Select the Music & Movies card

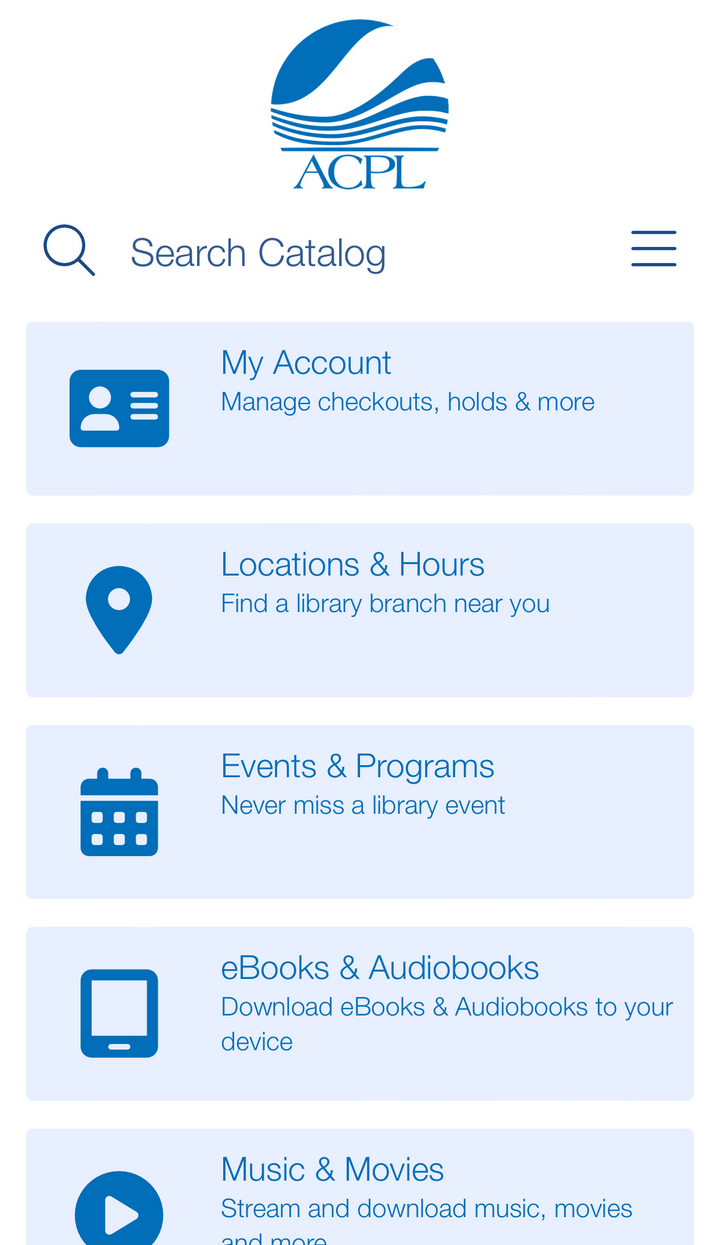coord(360,1187)
